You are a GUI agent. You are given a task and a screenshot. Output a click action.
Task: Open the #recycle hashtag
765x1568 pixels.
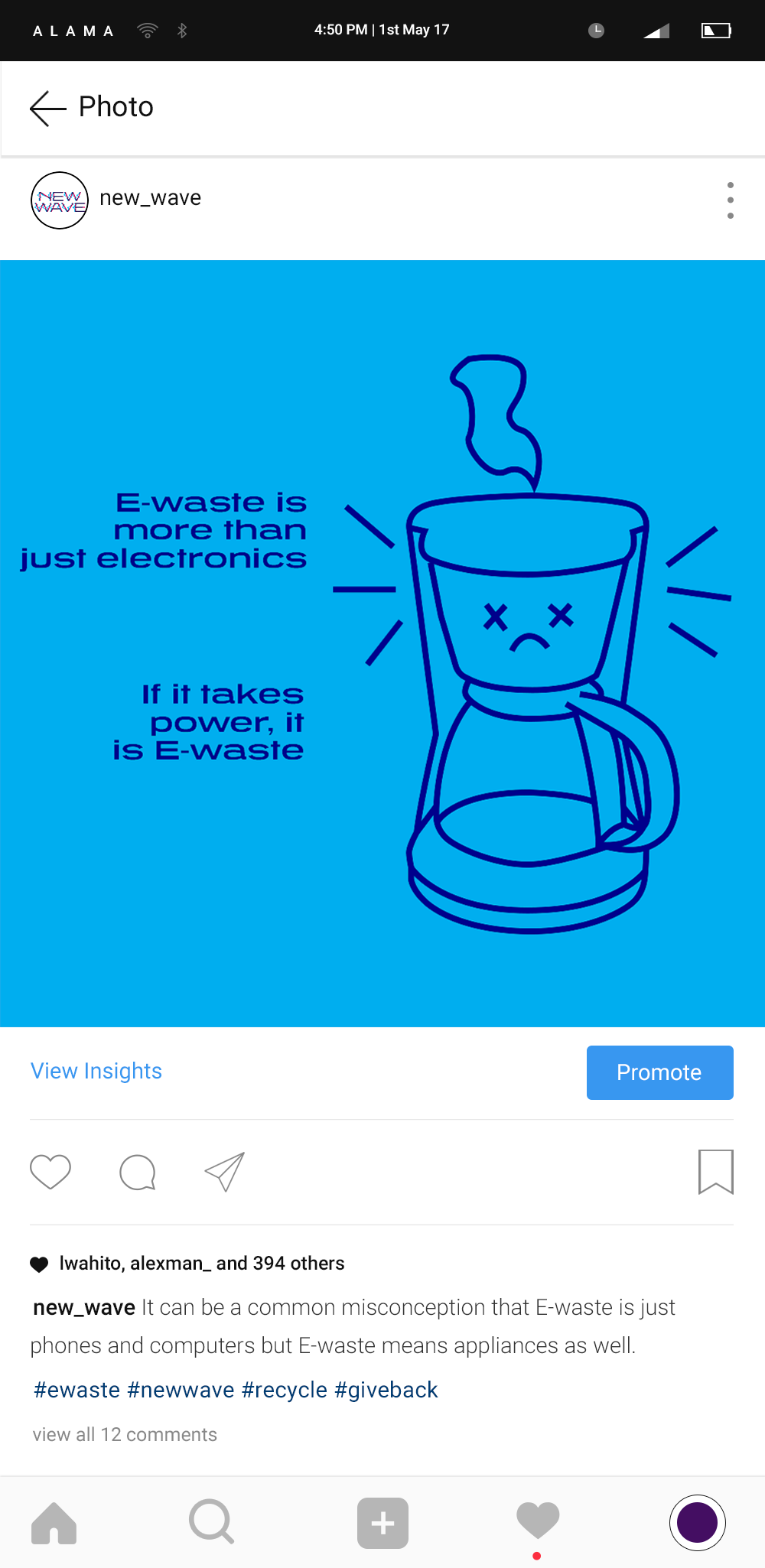pos(284,1390)
